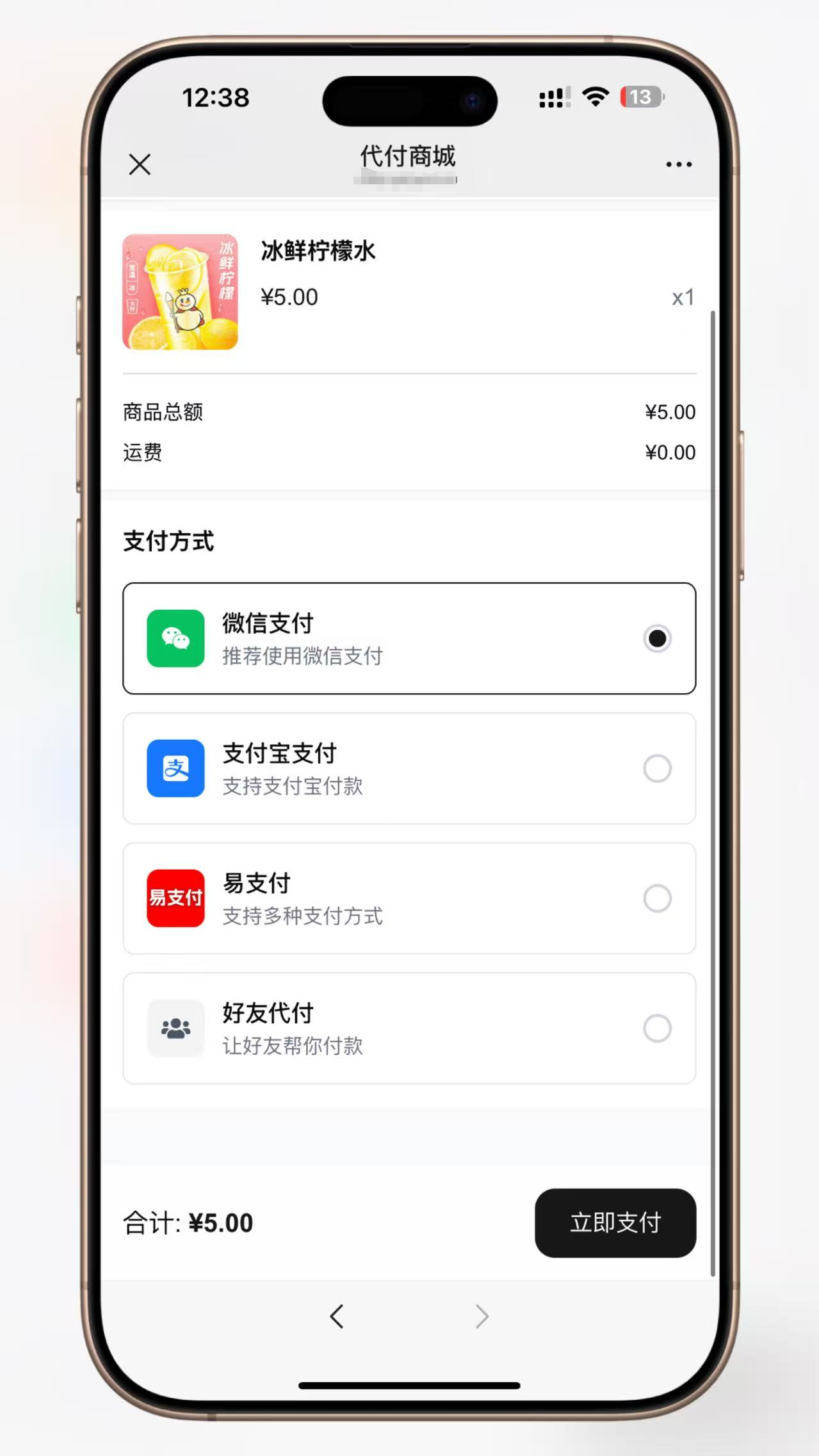This screenshot has height=1456, width=819.
Task: Go back using the browser back arrow
Action: [337, 1316]
